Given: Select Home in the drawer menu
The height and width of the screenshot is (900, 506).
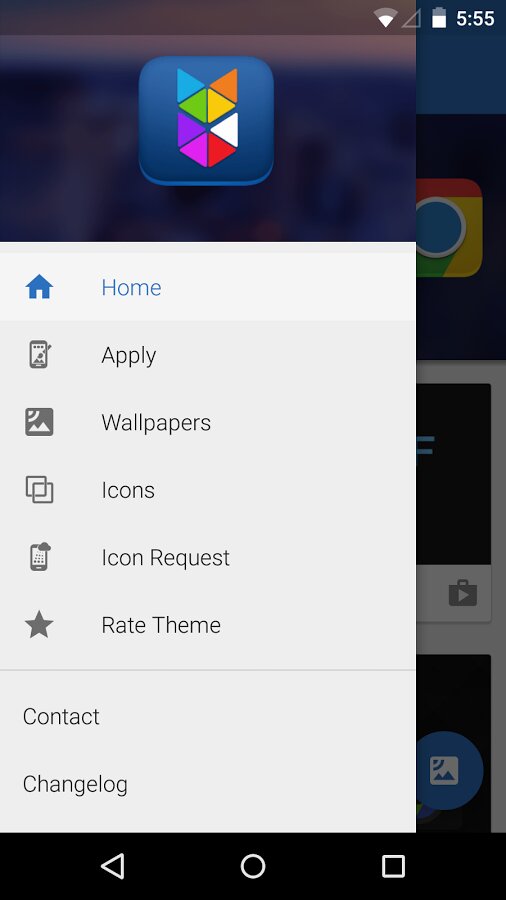Looking at the screenshot, I should coord(208,287).
